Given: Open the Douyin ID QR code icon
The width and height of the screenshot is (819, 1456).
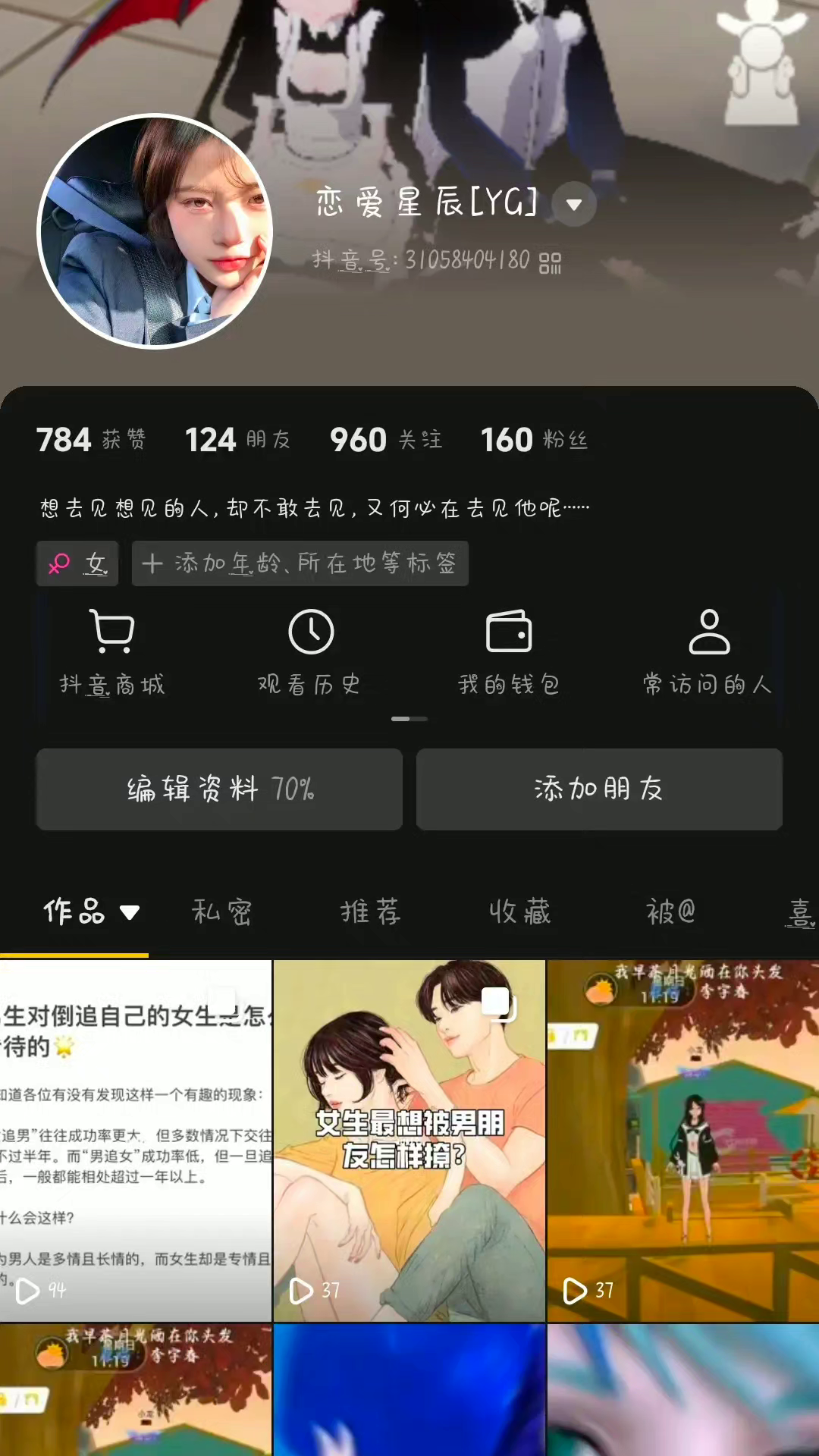Looking at the screenshot, I should point(551,263).
